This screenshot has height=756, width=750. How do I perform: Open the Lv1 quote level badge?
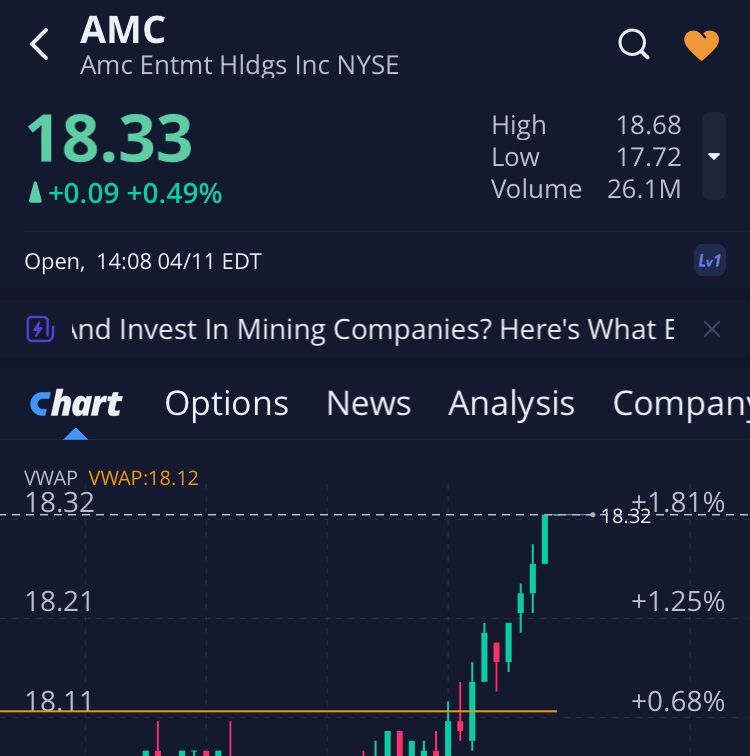tap(709, 261)
